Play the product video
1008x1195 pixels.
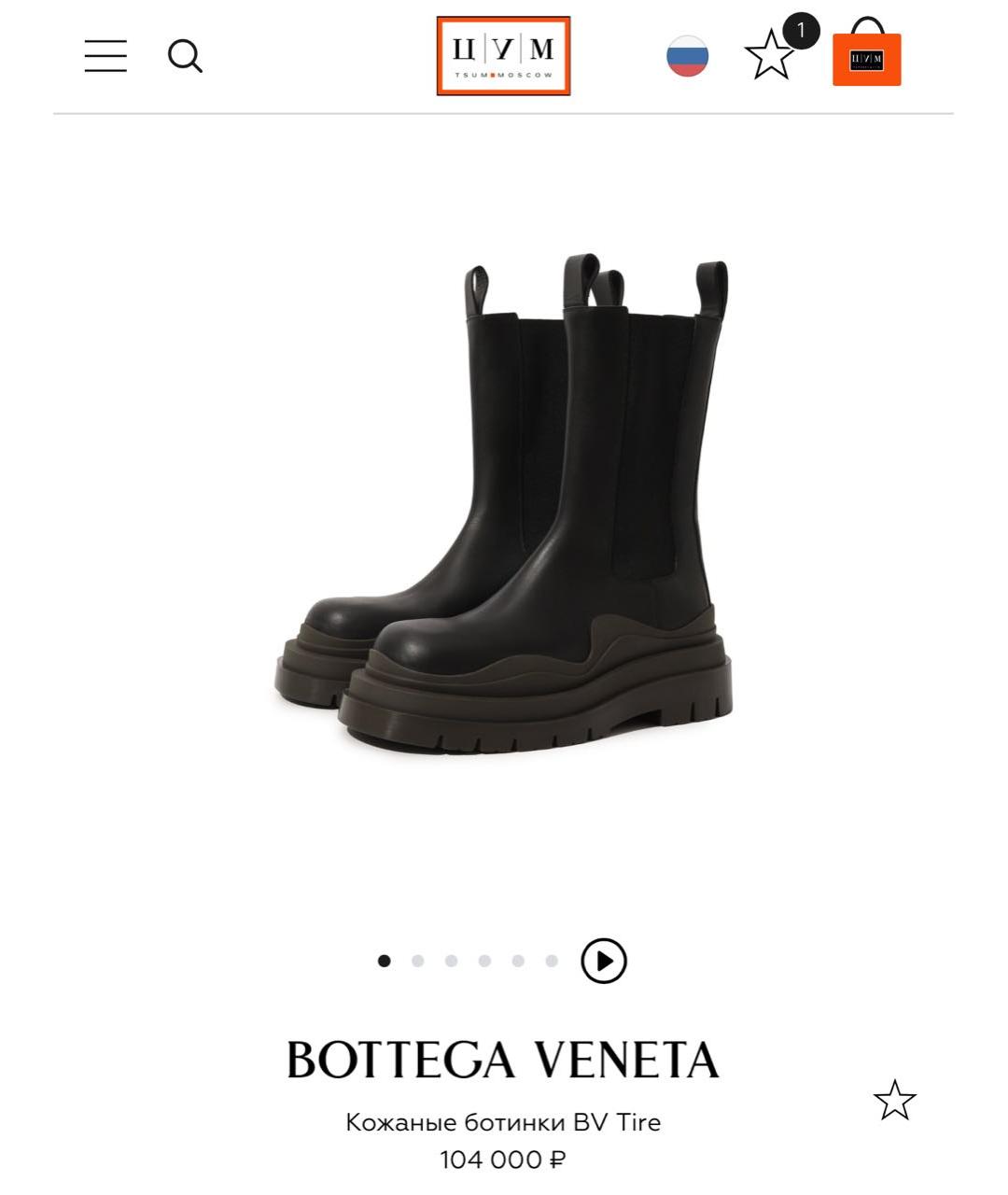[604, 961]
